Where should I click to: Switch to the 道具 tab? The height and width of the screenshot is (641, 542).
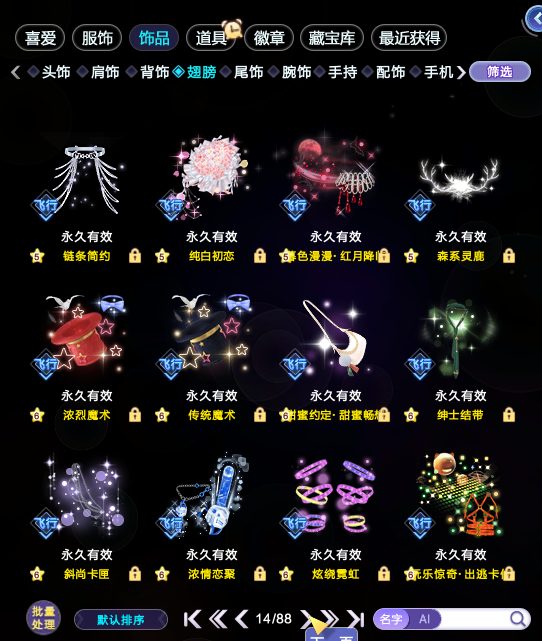tap(211, 38)
